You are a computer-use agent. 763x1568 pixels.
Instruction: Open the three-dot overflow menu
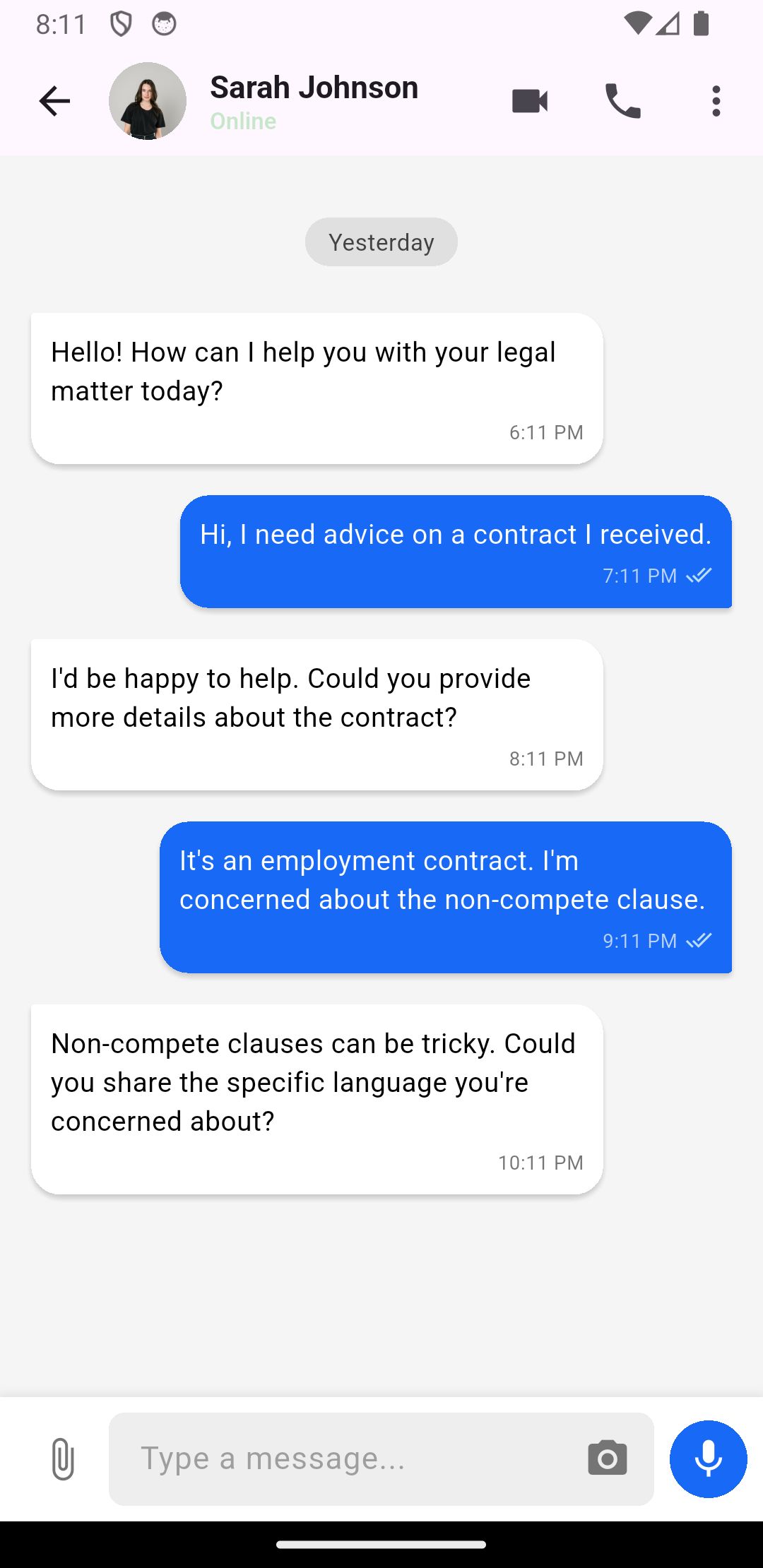point(716,101)
